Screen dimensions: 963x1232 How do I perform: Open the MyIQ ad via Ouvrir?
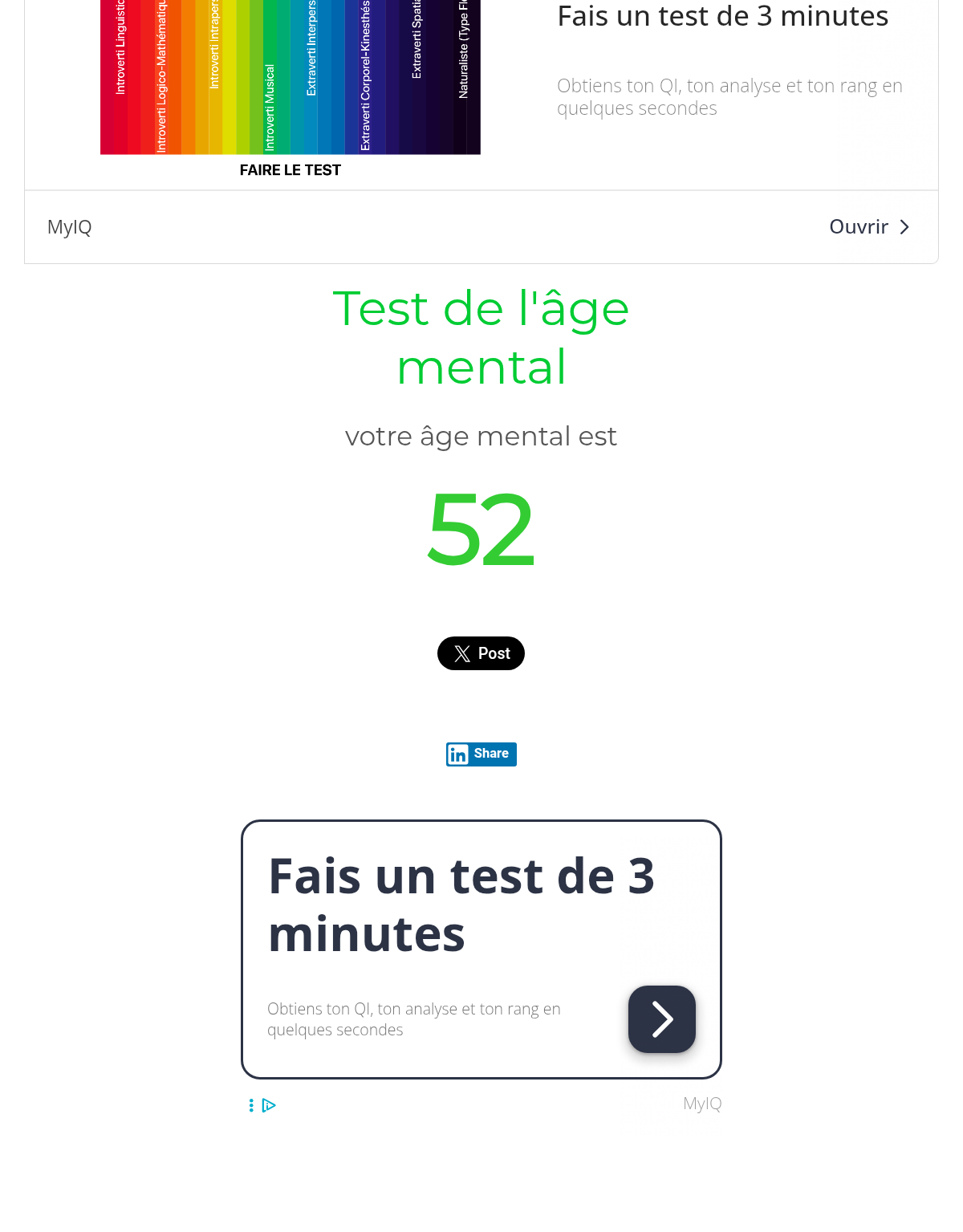tap(869, 227)
